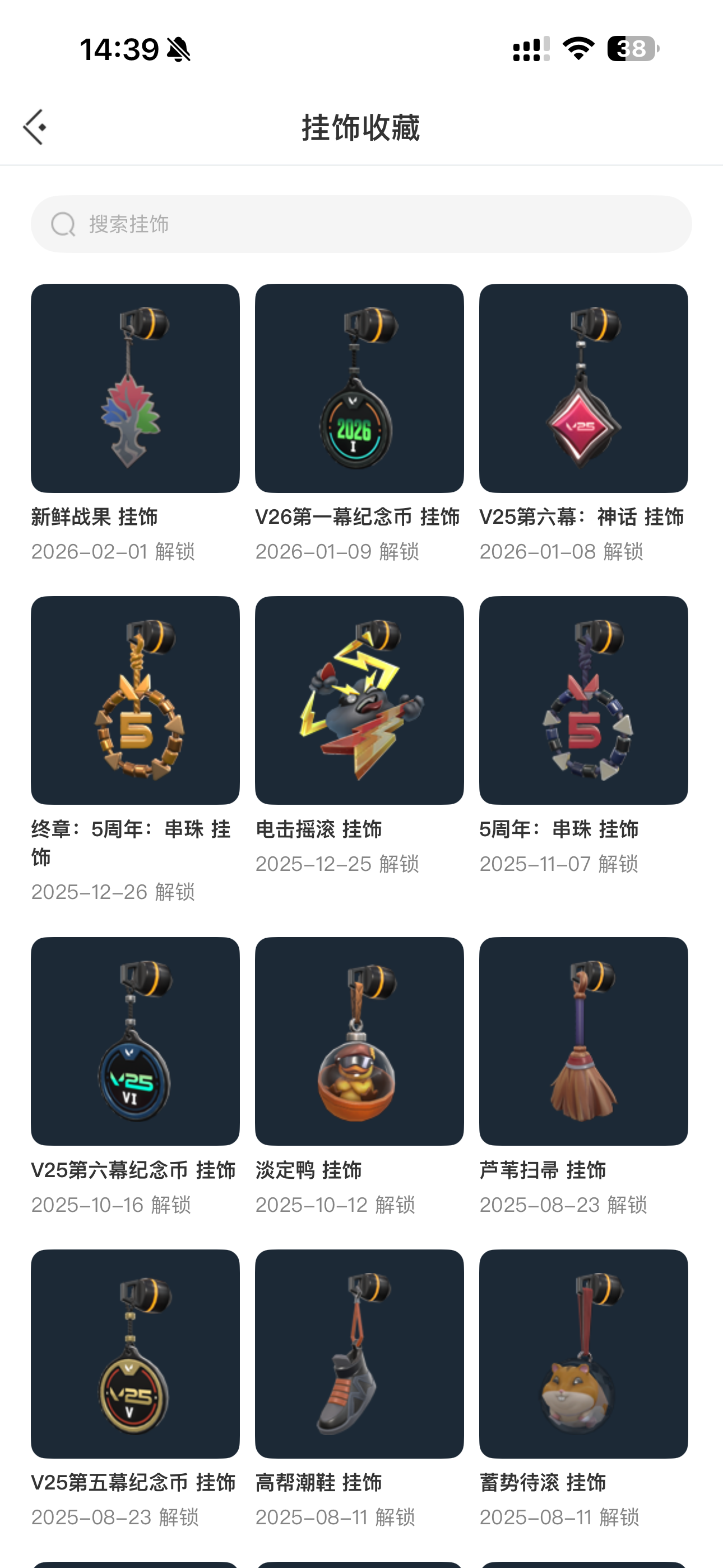
Task: Open V25第五幕纪念币 挂饰
Action: 135,1354
